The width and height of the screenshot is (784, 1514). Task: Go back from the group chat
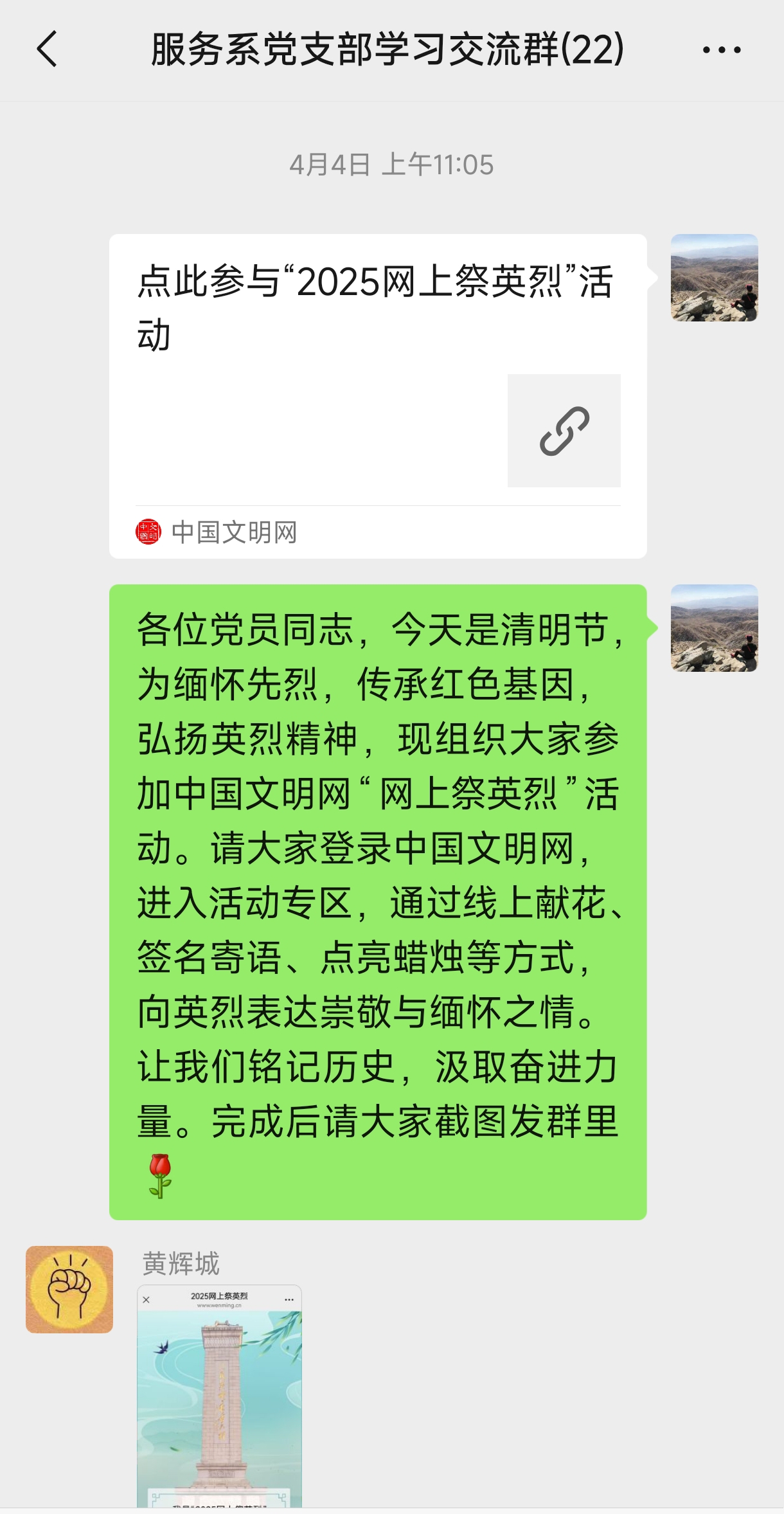tap(47, 49)
